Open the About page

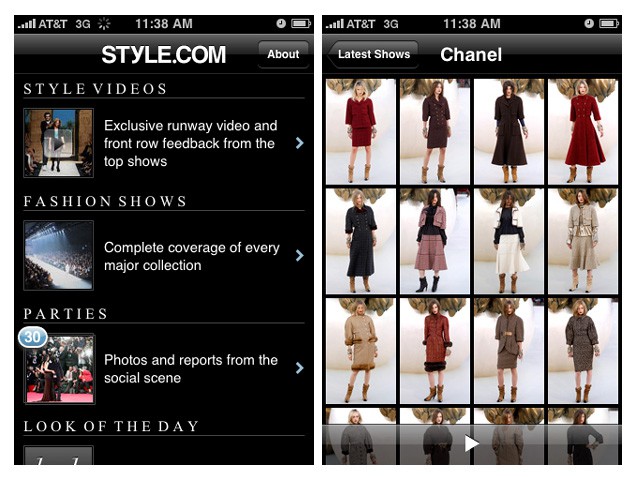click(x=283, y=55)
